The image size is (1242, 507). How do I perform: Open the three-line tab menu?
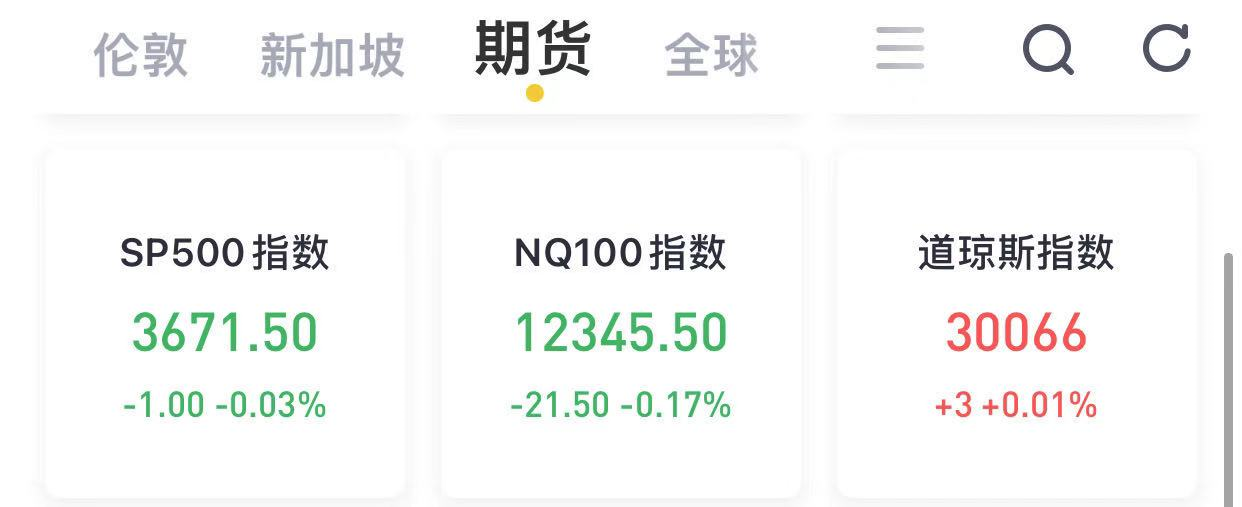(x=899, y=48)
